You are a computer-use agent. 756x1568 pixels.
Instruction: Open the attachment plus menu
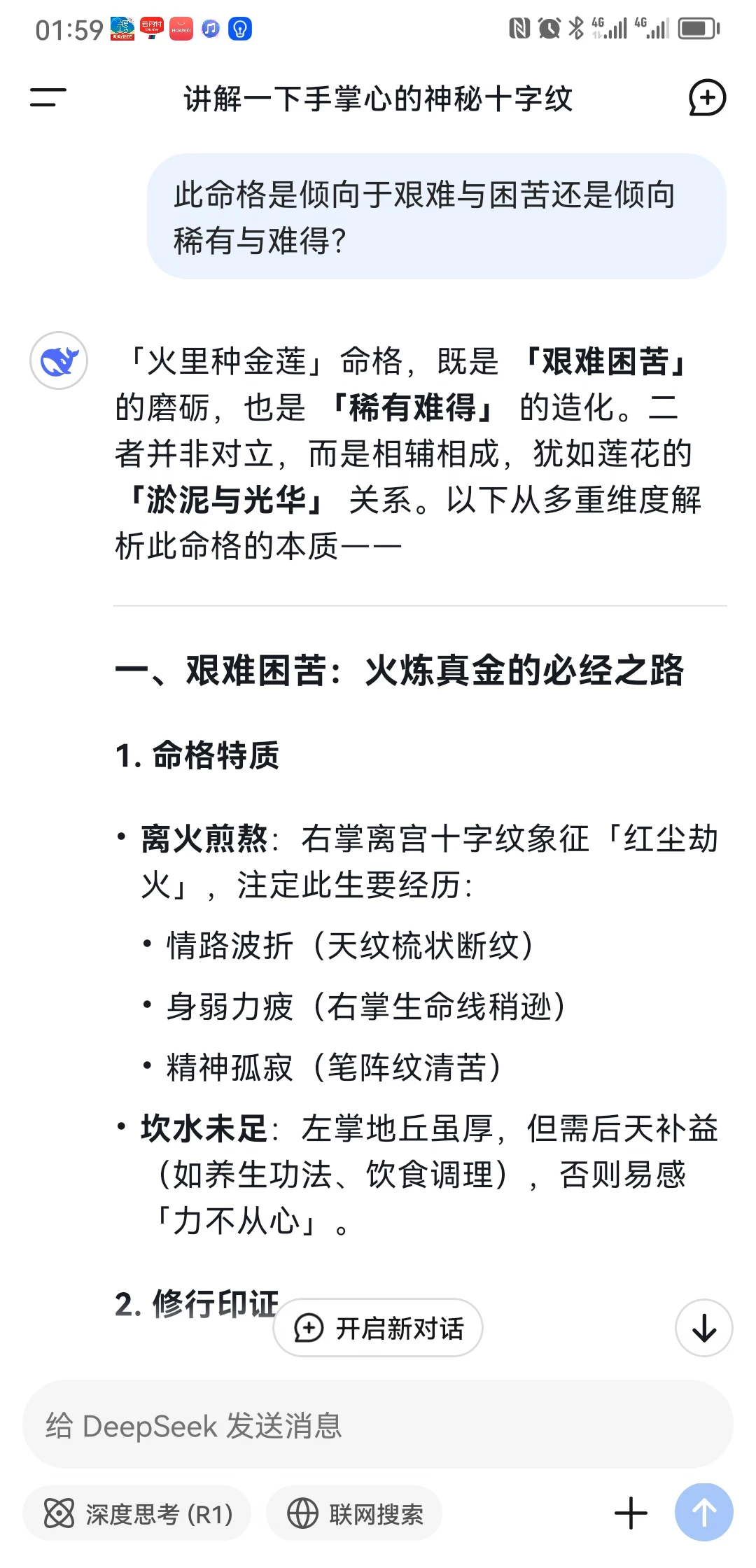(x=631, y=1513)
